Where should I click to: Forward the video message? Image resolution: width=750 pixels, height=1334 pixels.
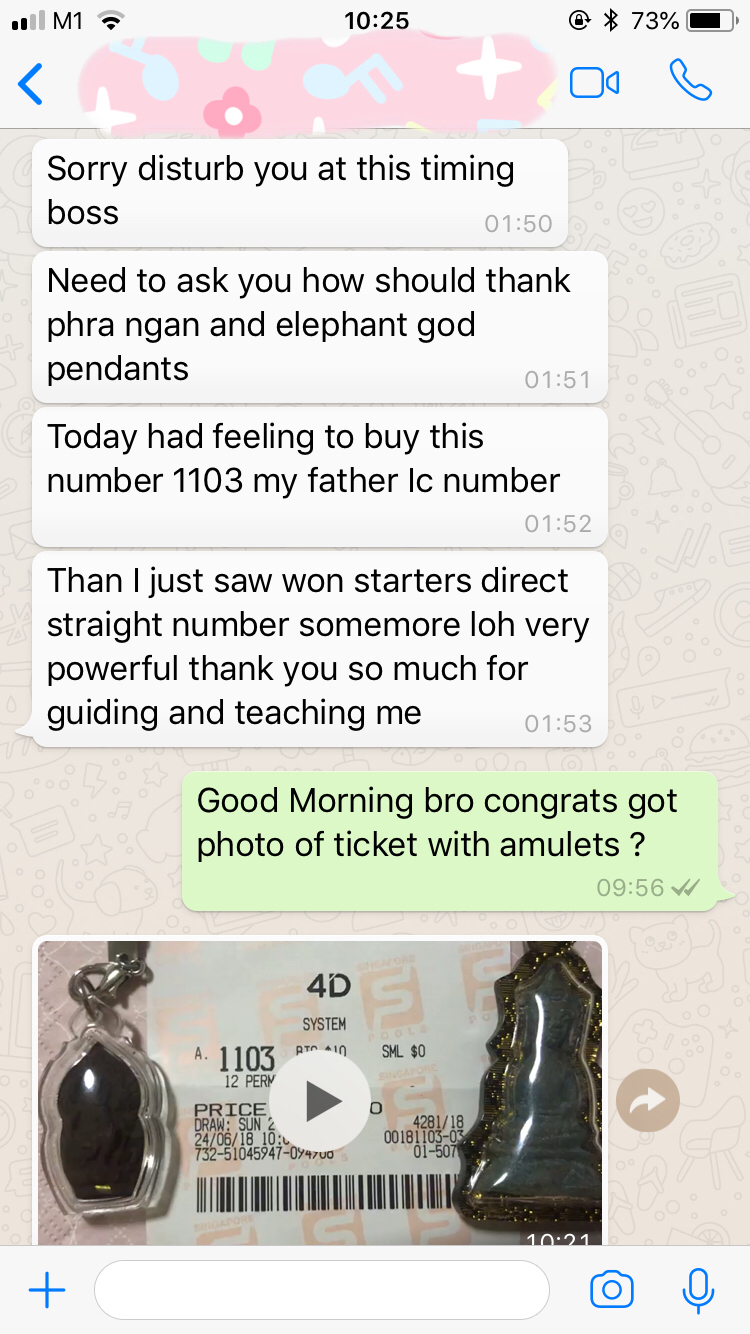tap(648, 1101)
